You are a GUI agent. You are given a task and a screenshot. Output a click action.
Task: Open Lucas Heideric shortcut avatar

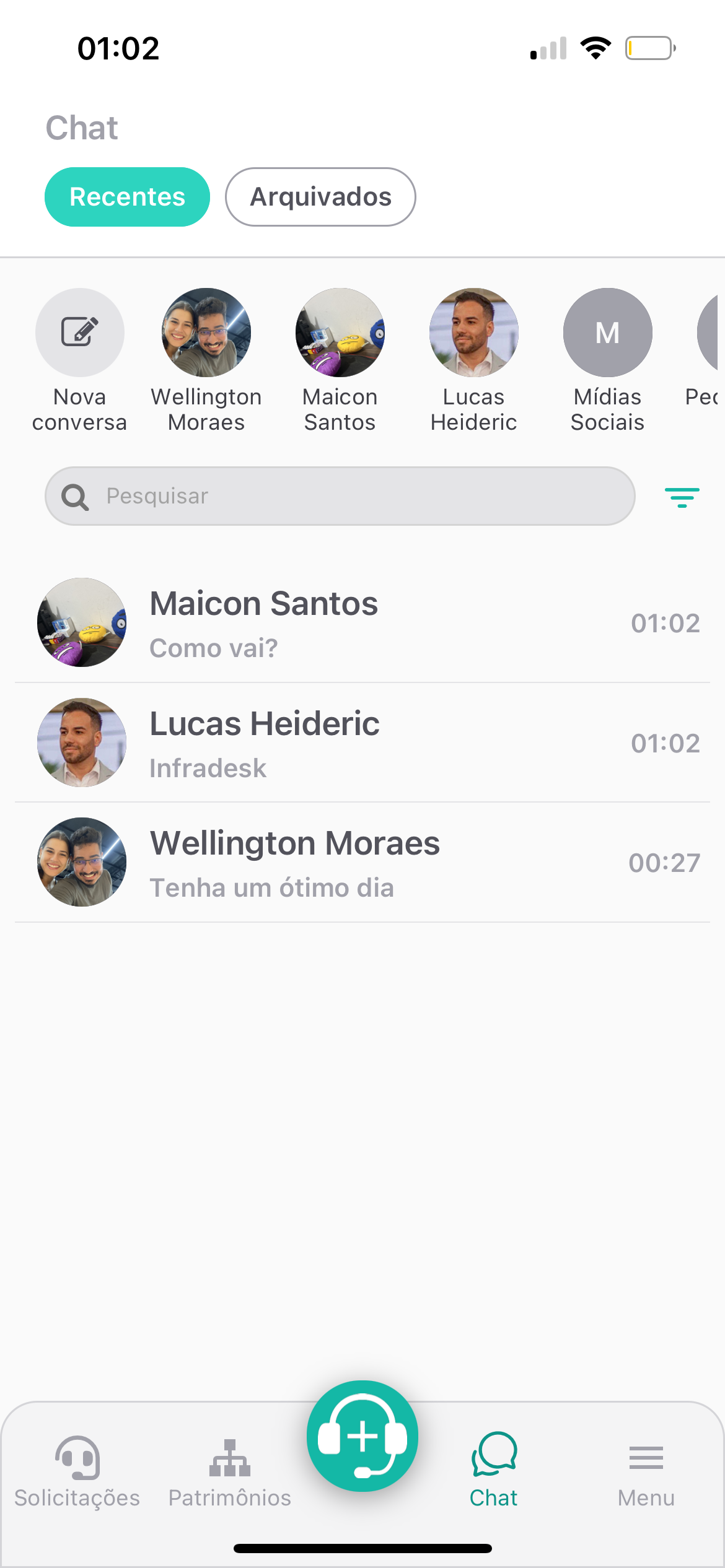[473, 333]
